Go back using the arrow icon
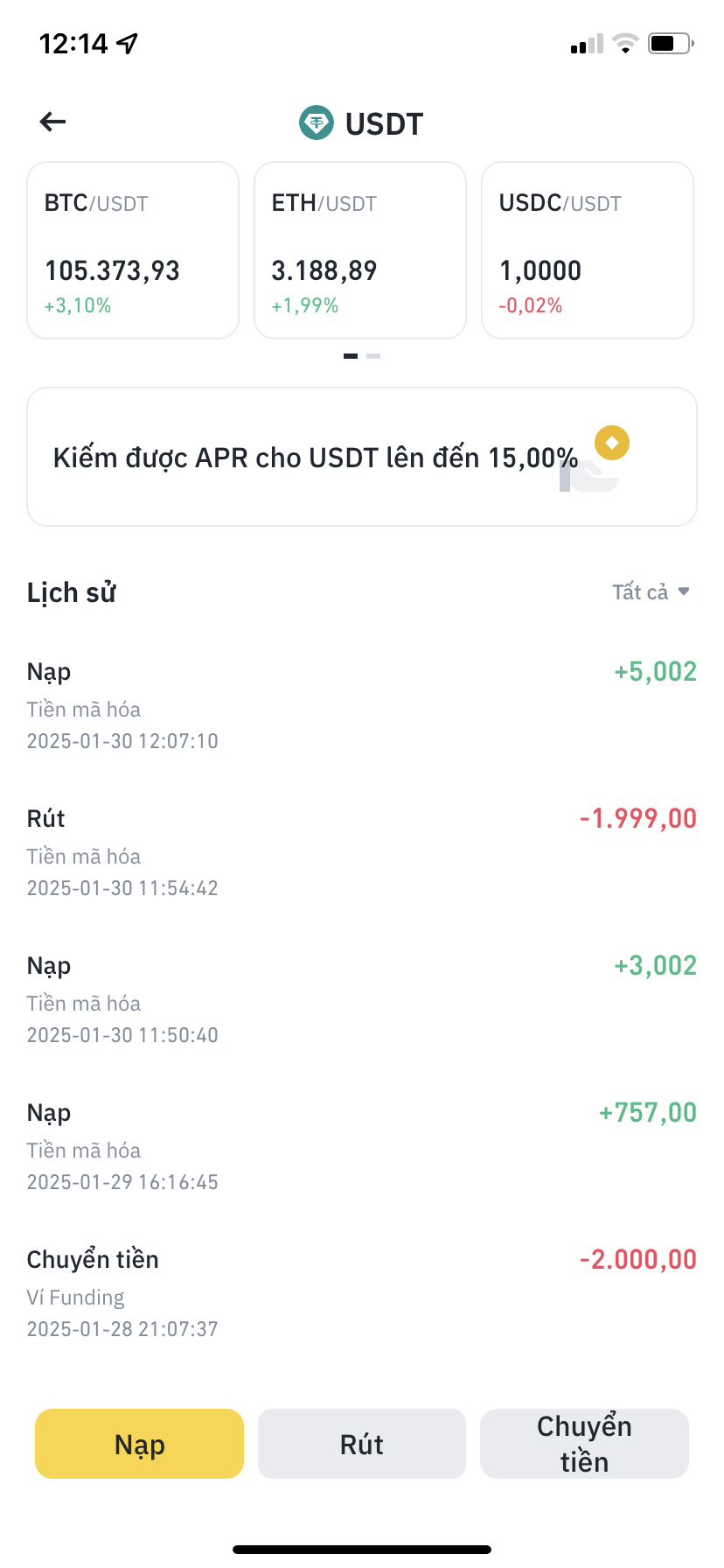Screen dimensions: 724x1568 coord(53,122)
